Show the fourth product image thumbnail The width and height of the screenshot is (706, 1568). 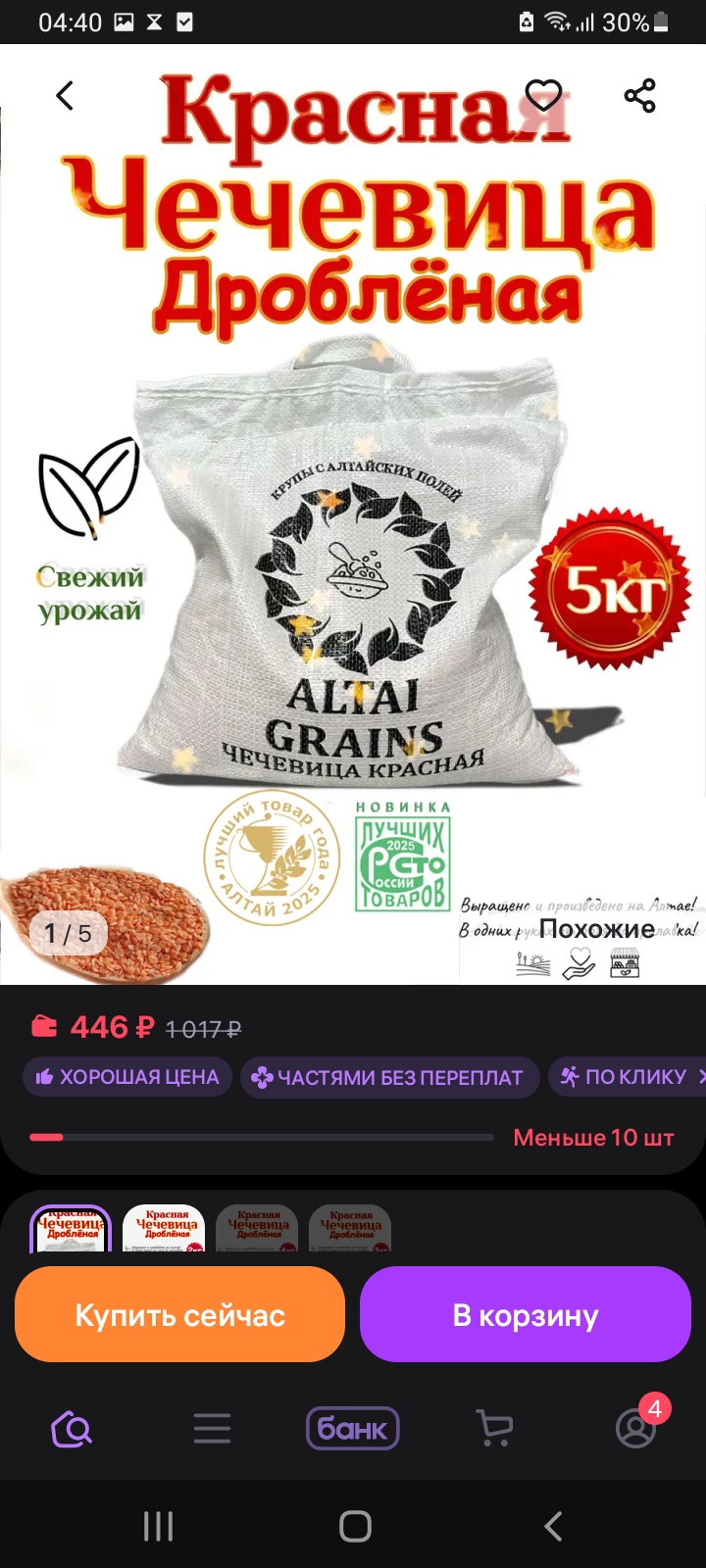pos(350,1229)
